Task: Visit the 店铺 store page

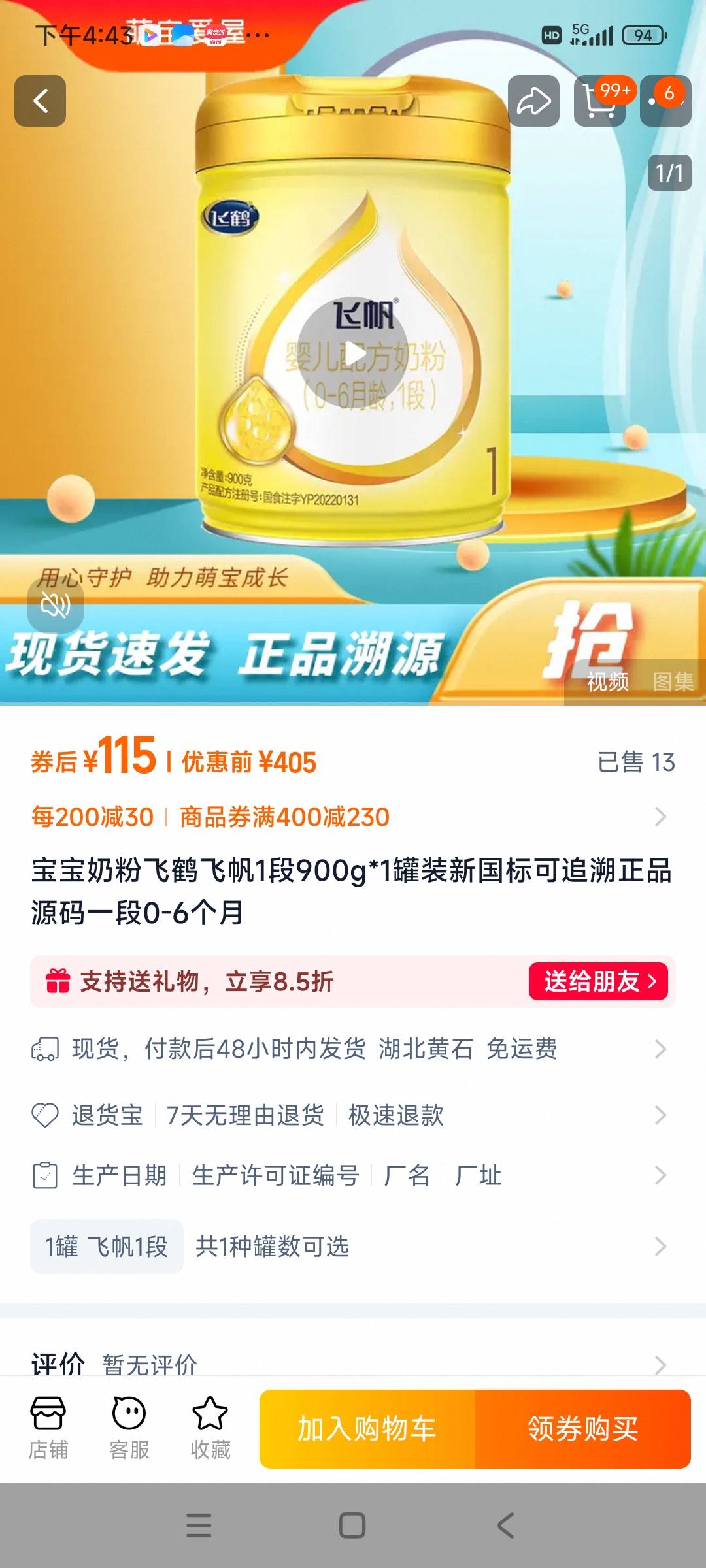Action: [48, 1428]
